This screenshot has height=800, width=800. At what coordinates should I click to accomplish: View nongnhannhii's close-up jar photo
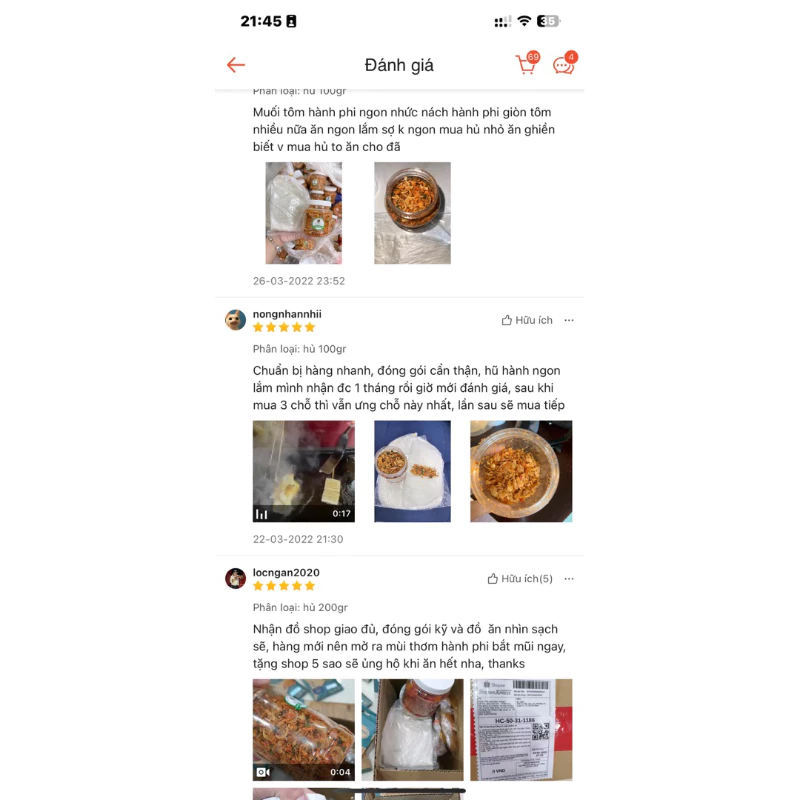[x=521, y=471]
